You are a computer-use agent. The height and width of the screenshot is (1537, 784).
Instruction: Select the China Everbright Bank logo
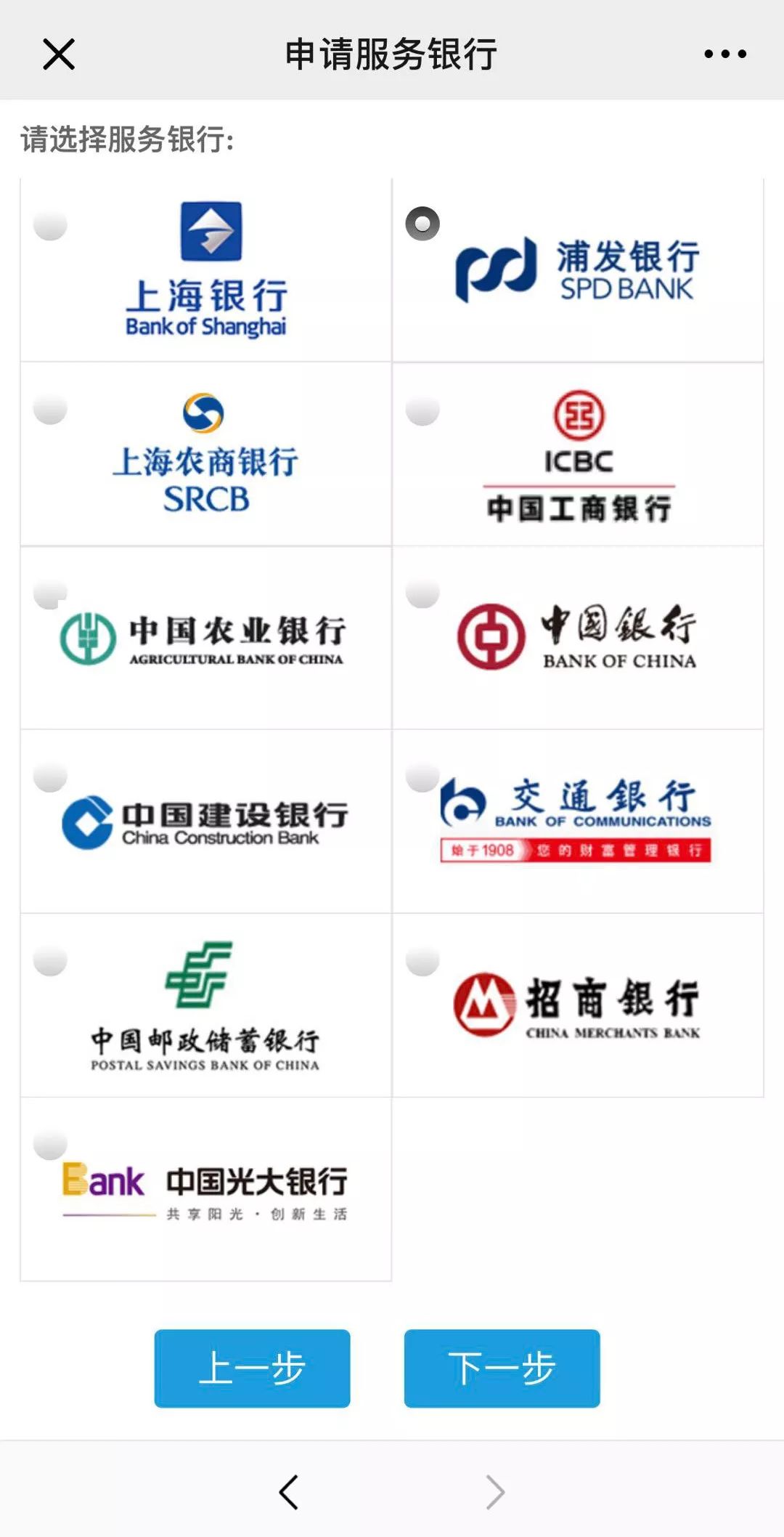pos(207,1184)
